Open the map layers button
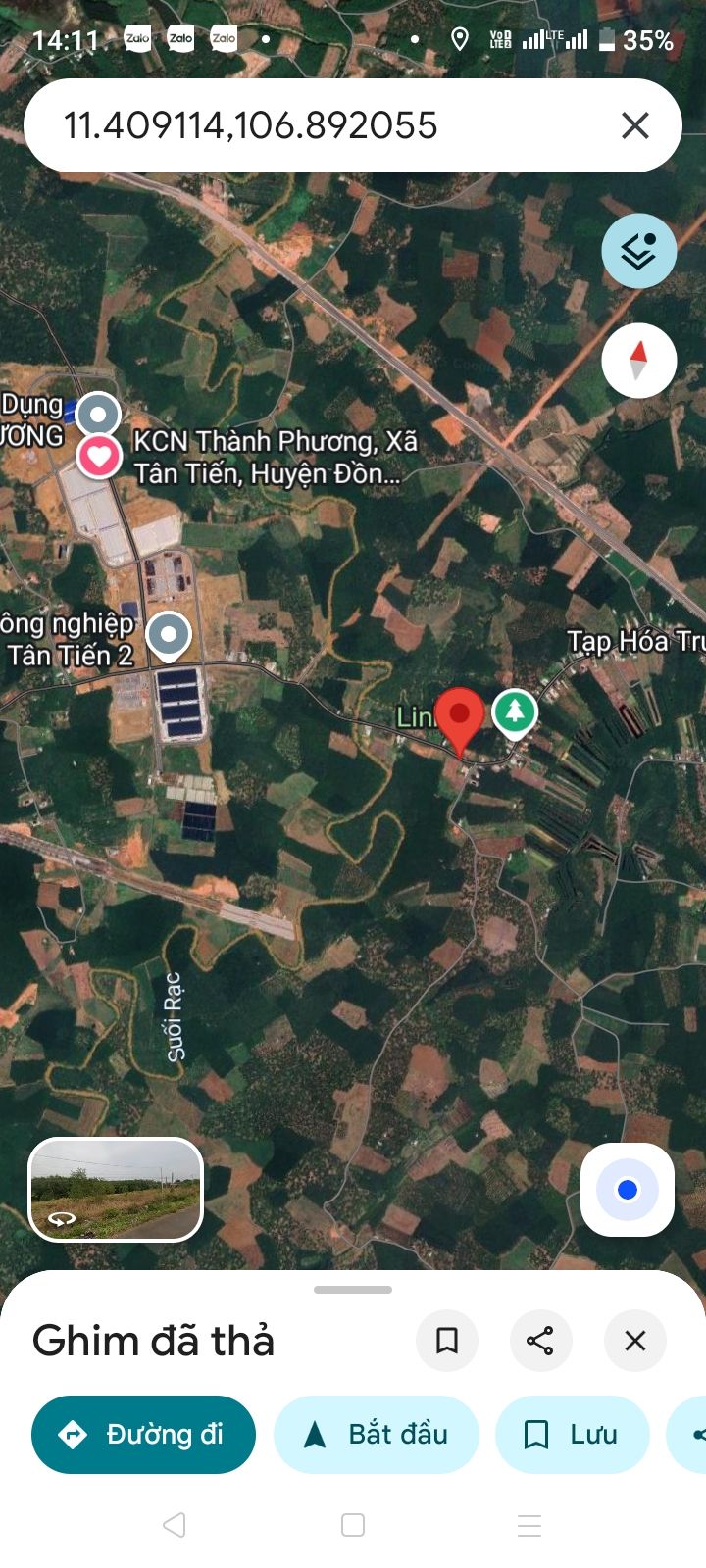Image resolution: width=706 pixels, height=1568 pixels. [639, 251]
